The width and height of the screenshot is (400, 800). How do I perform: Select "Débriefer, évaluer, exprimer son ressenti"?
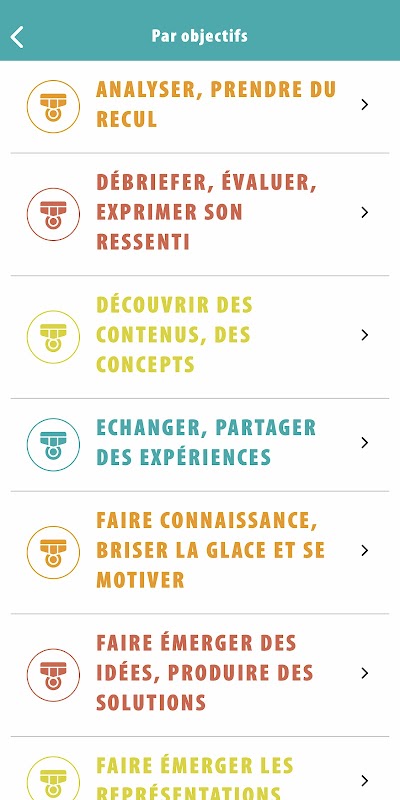tap(200, 214)
